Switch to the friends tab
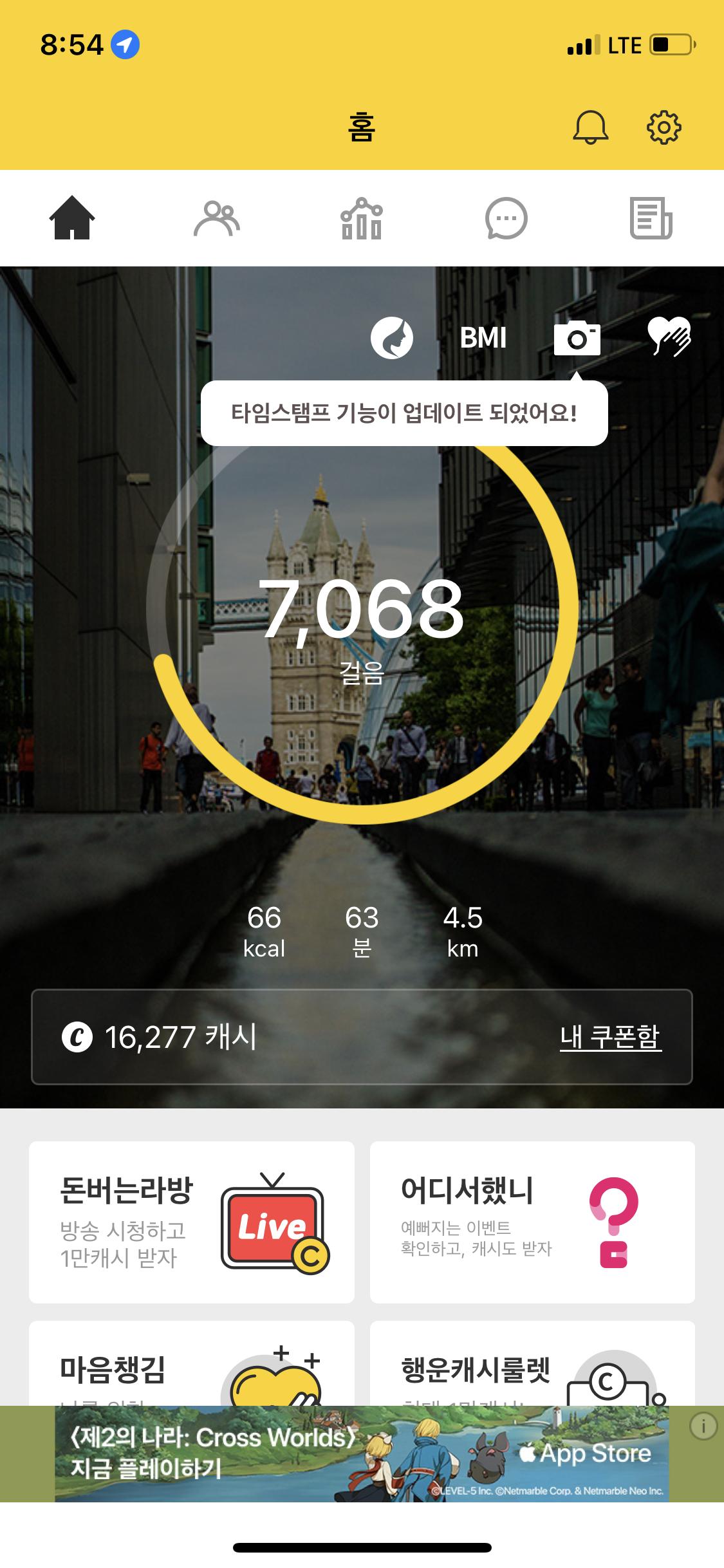 point(217,219)
